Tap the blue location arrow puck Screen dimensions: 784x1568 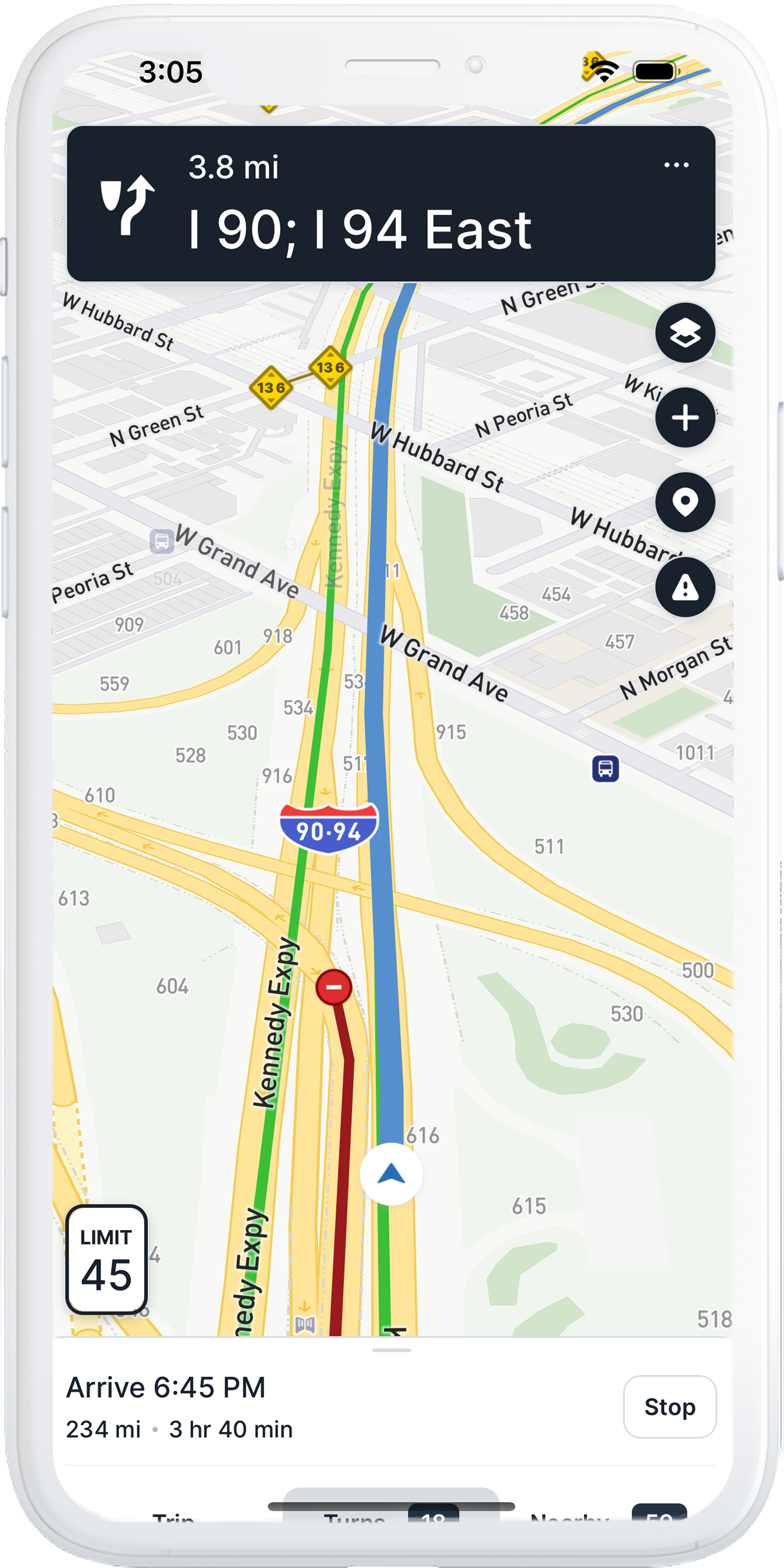click(391, 1174)
